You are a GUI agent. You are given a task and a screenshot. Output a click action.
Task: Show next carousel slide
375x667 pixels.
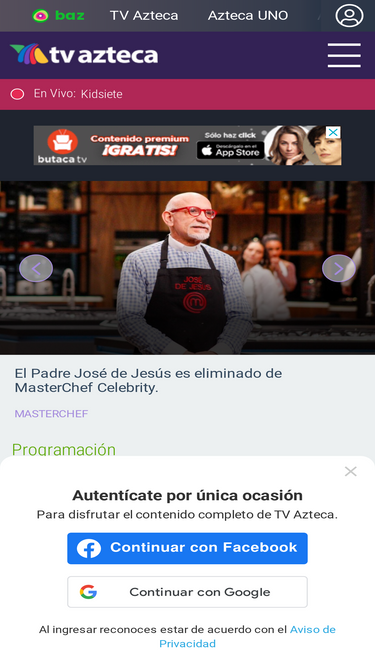pos(338,268)
